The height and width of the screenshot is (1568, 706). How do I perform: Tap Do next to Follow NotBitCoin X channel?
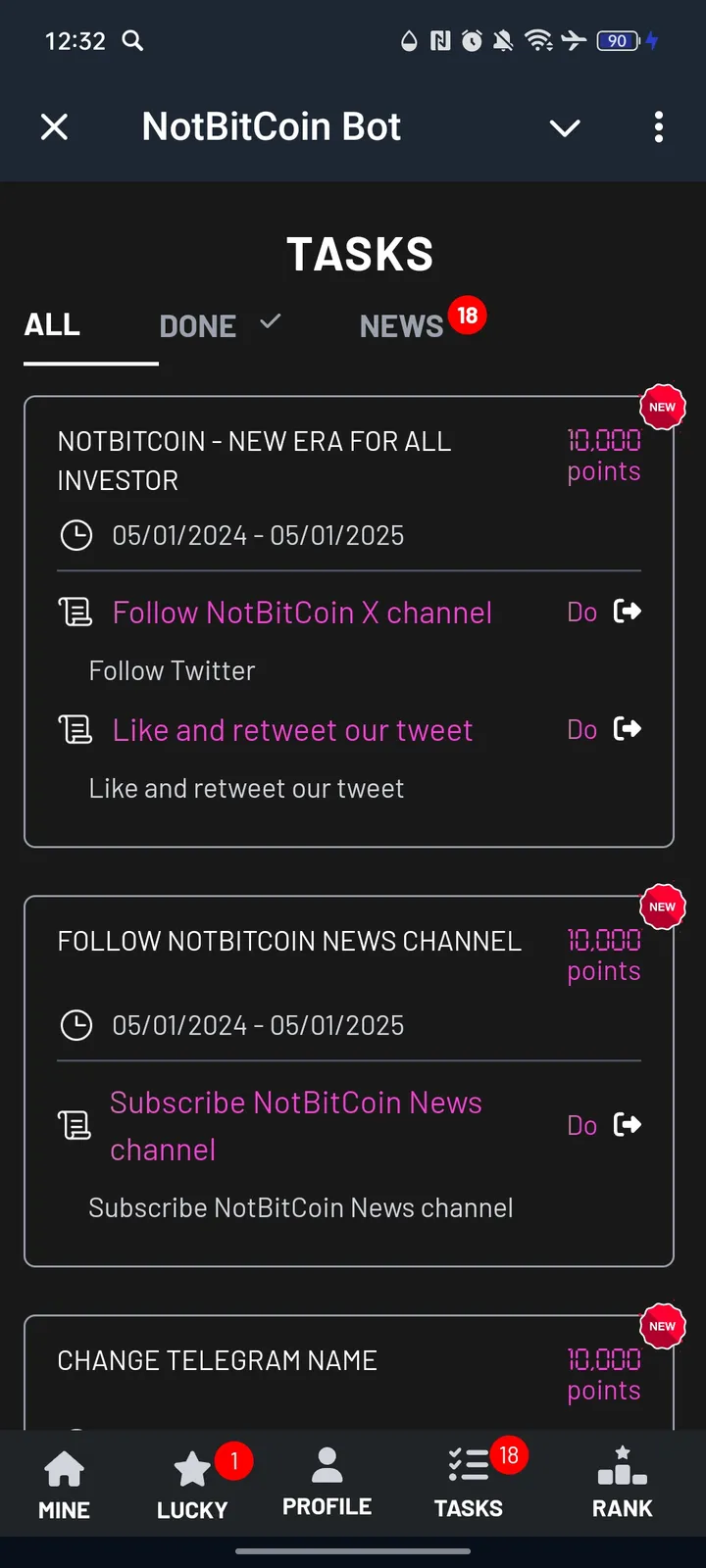(581, 612)
